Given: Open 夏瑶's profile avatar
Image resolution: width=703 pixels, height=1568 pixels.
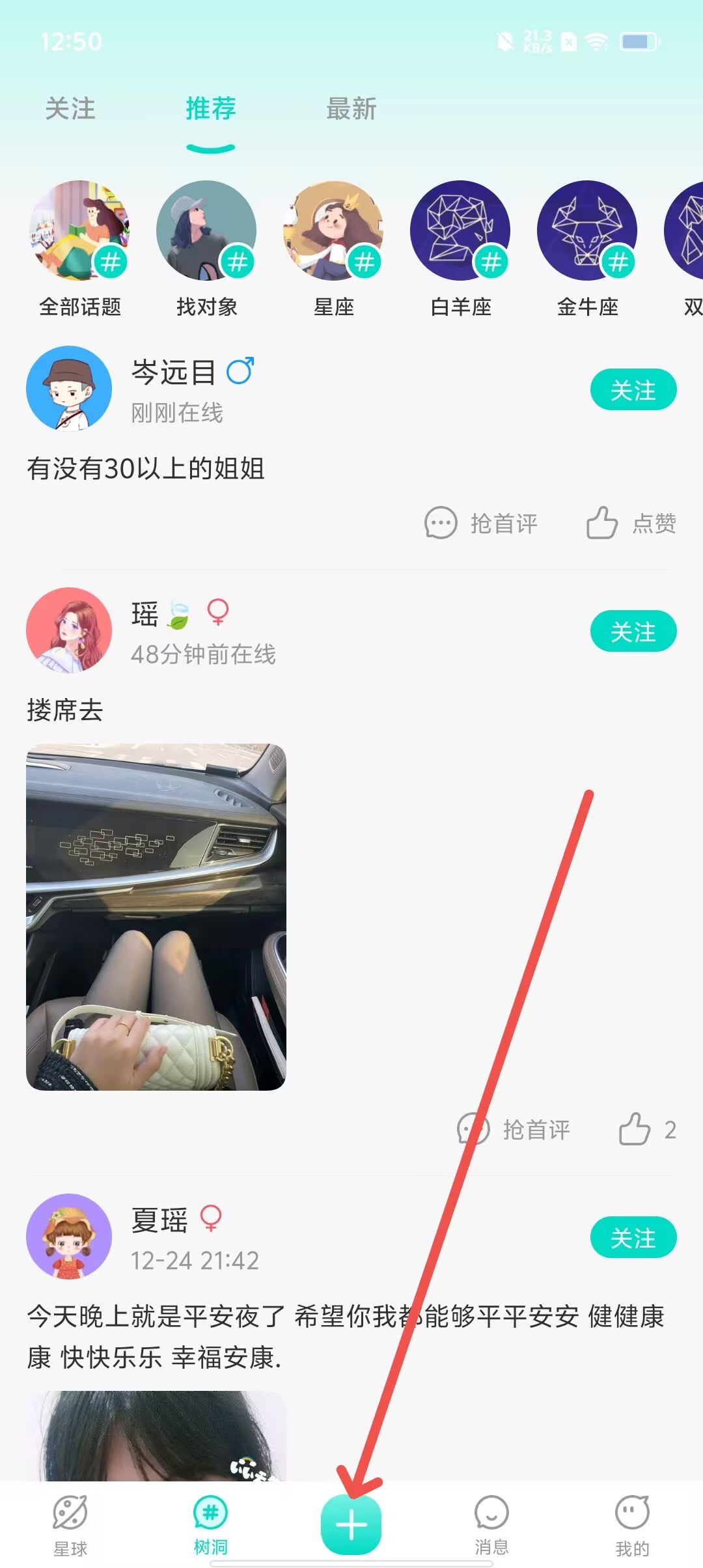Looking at the screenshot, I should (69, 1237).
